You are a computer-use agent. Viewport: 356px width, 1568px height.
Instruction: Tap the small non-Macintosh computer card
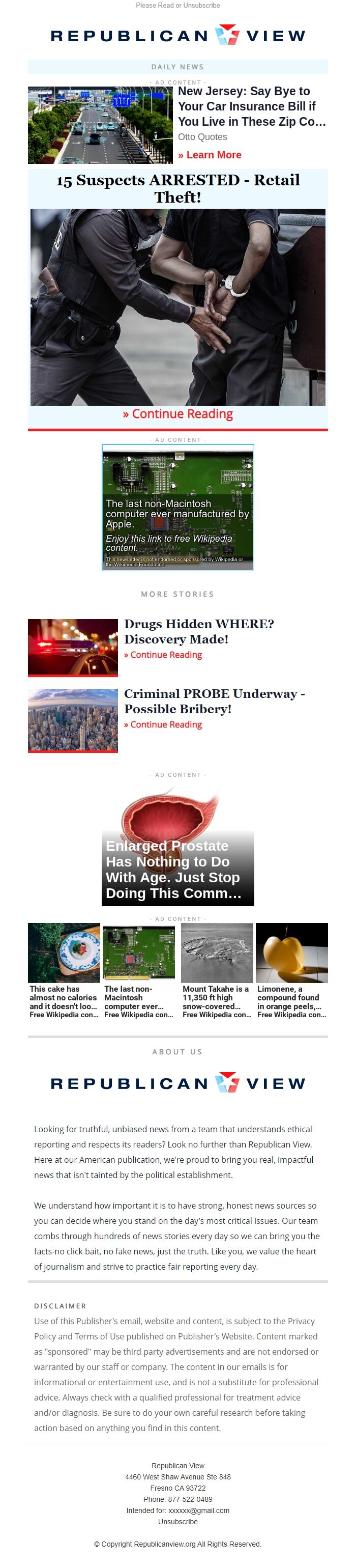tap(139, 970)
